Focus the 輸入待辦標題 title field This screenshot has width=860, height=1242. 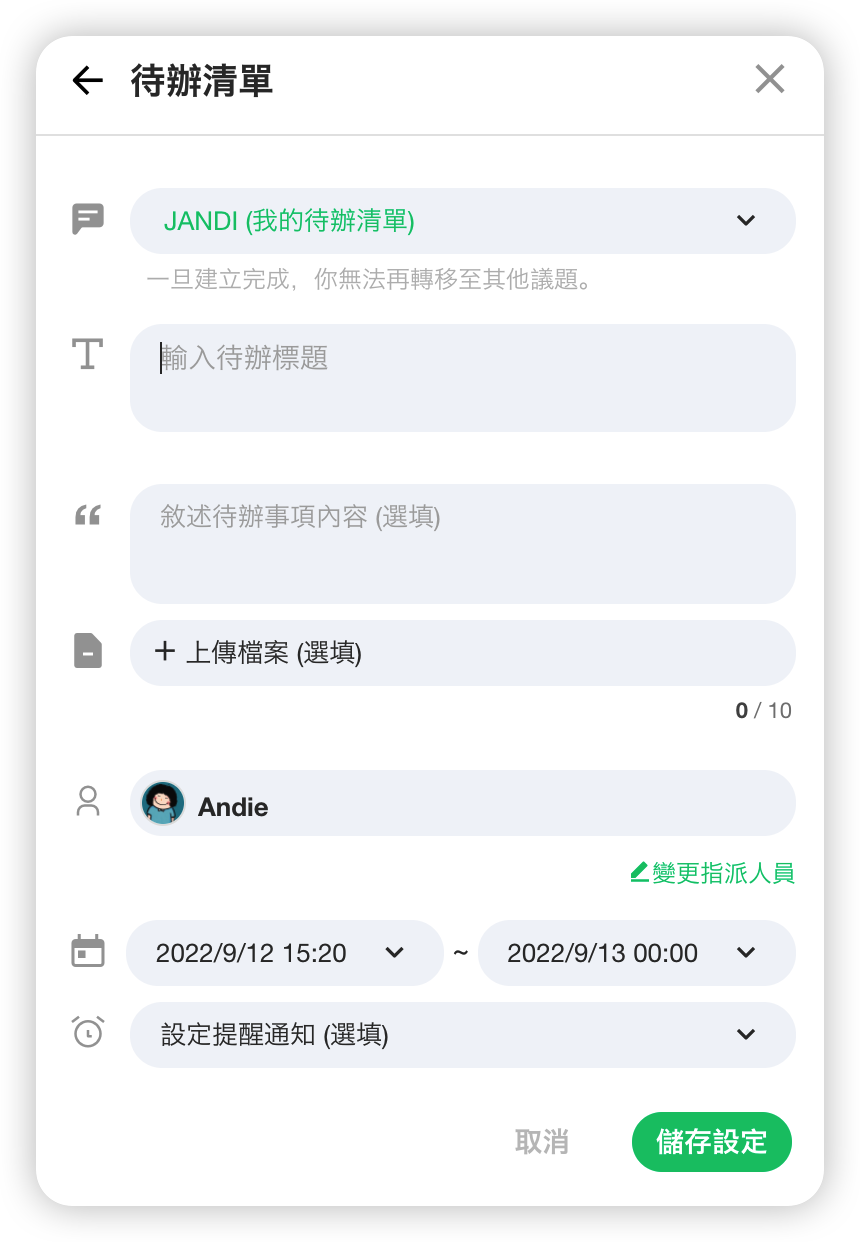[462, 377]
